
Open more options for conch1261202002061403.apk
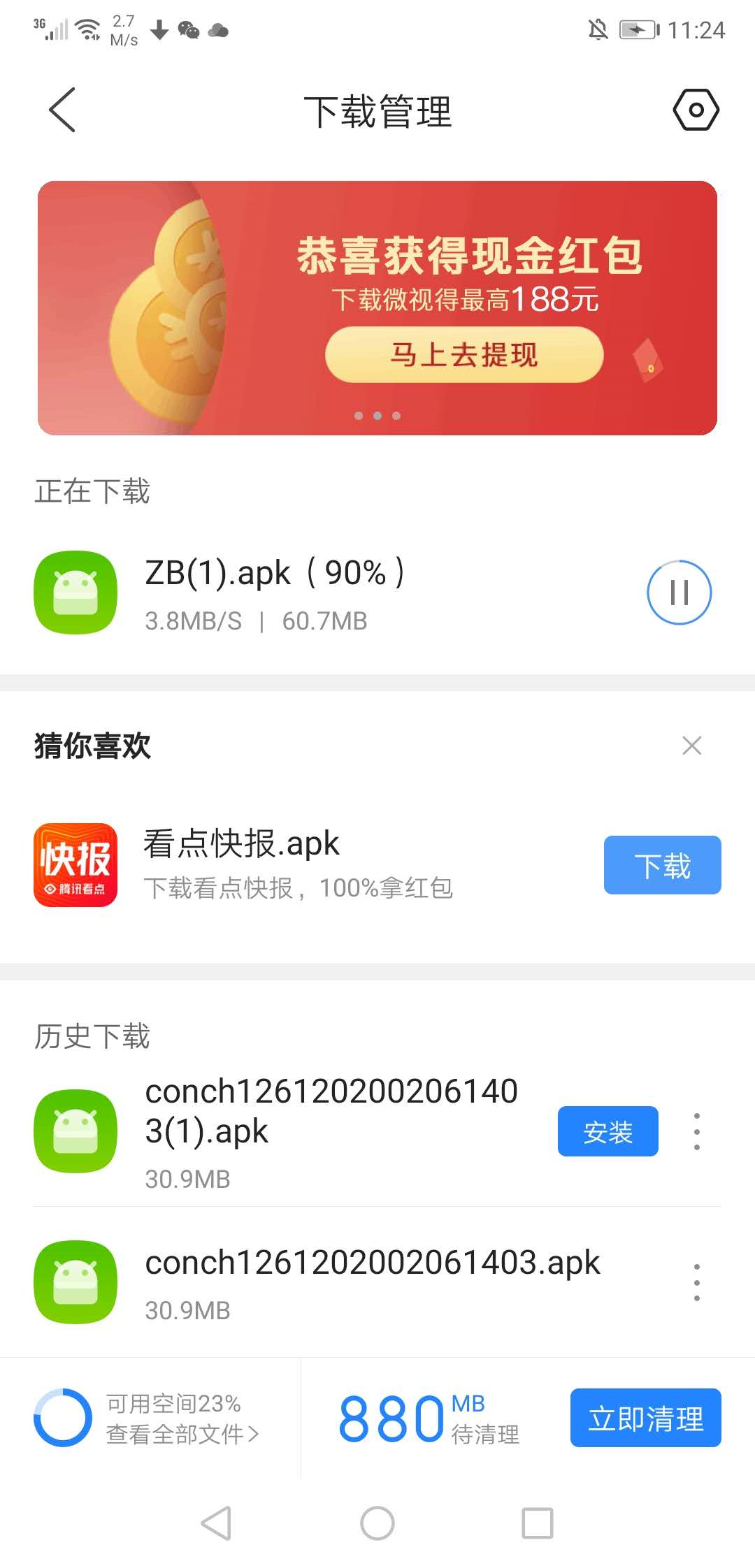tap(696, 1282)
